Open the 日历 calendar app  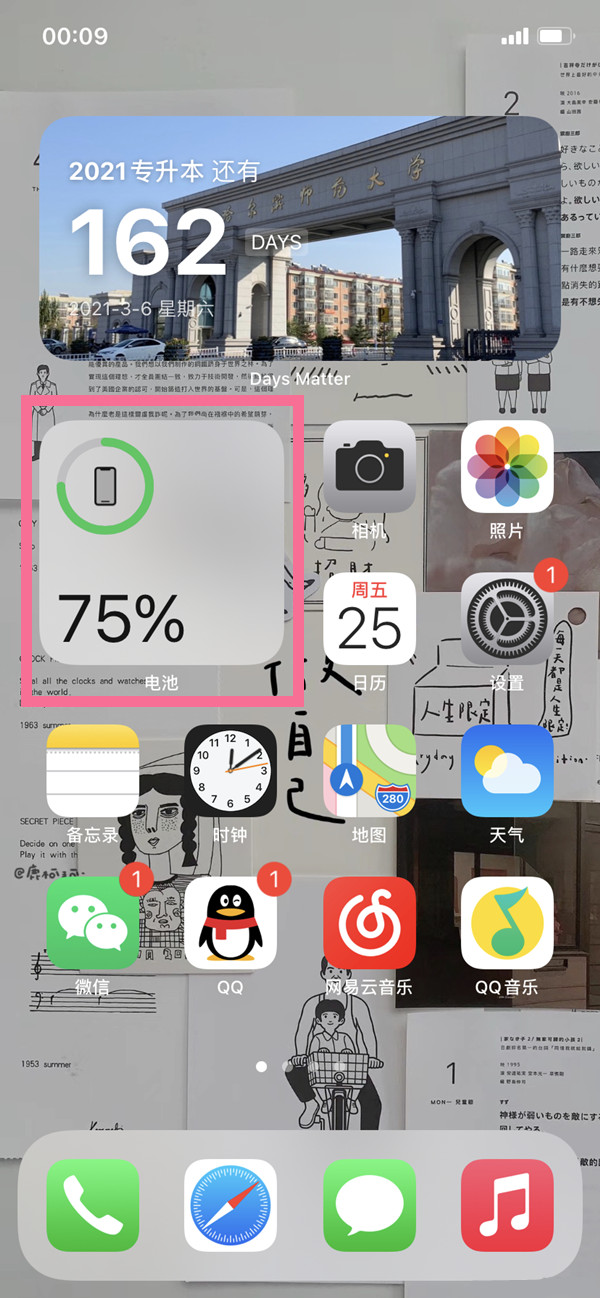pyautogui.click(x=369, y=619)
